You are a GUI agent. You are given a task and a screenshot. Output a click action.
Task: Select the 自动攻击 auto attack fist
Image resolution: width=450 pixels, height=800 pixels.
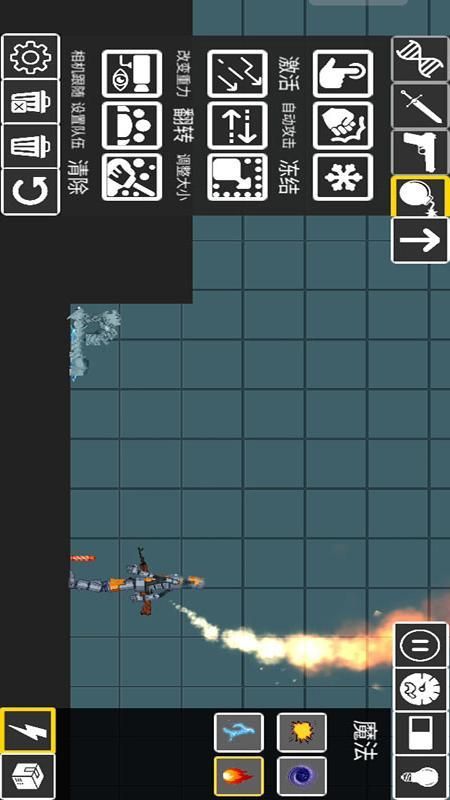[x=342, y=126]
